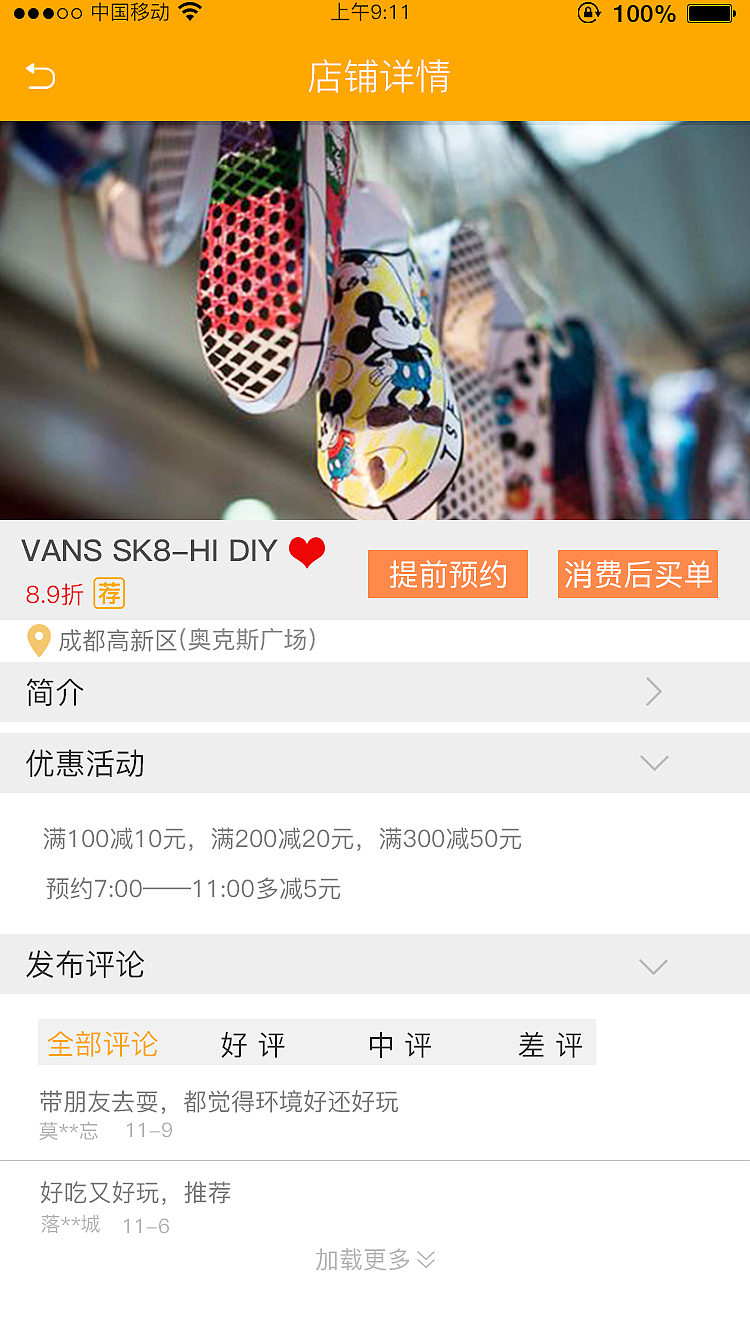Select the 消费后买单 button
This screenshot has height=1334, width=750.
pos(638,574)
